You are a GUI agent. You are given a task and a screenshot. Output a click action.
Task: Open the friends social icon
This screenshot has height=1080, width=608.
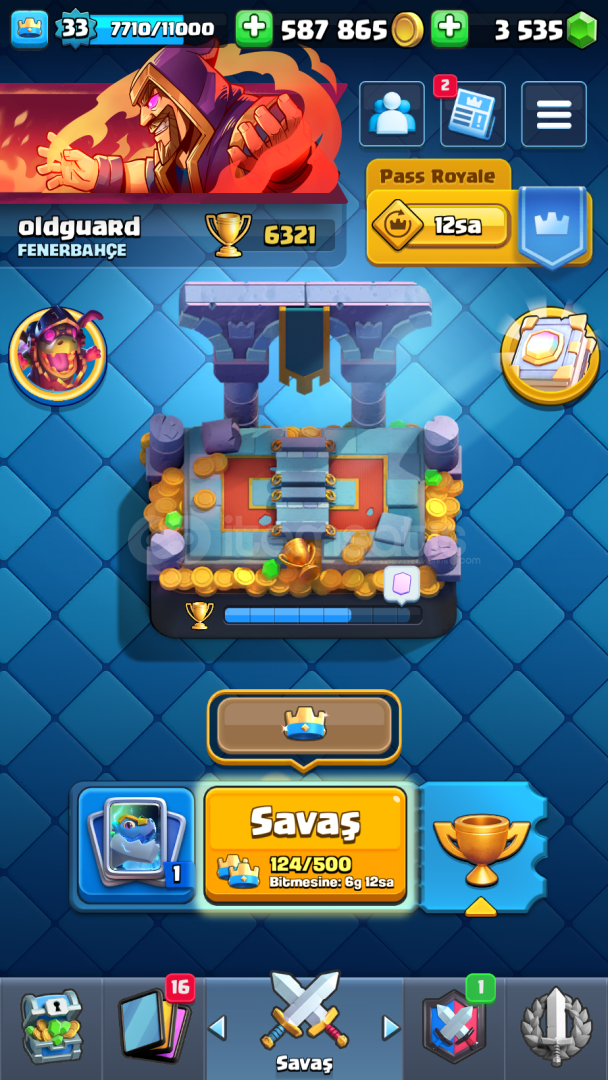tap(392, 114)
